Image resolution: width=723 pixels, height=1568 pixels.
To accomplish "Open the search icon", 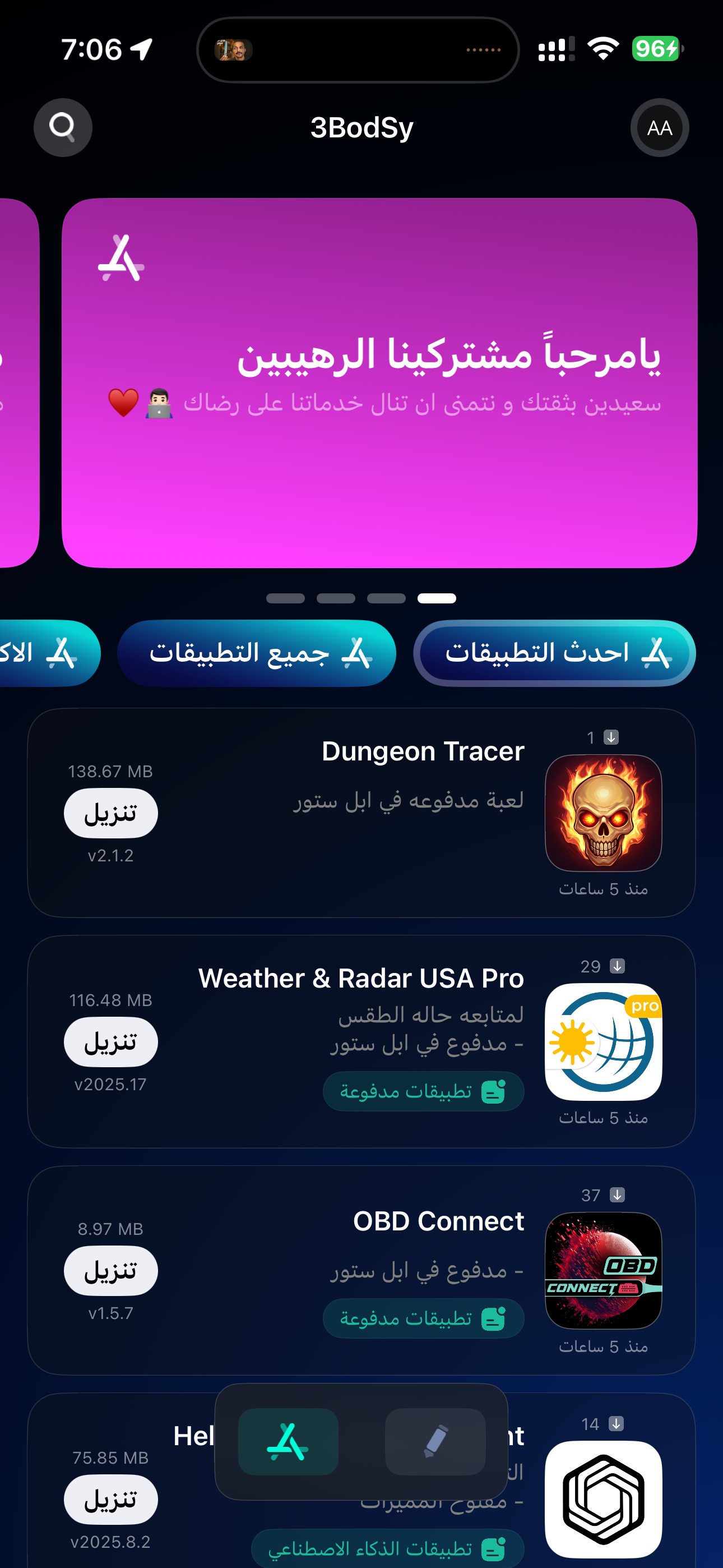I will click(x=63, y=127).
